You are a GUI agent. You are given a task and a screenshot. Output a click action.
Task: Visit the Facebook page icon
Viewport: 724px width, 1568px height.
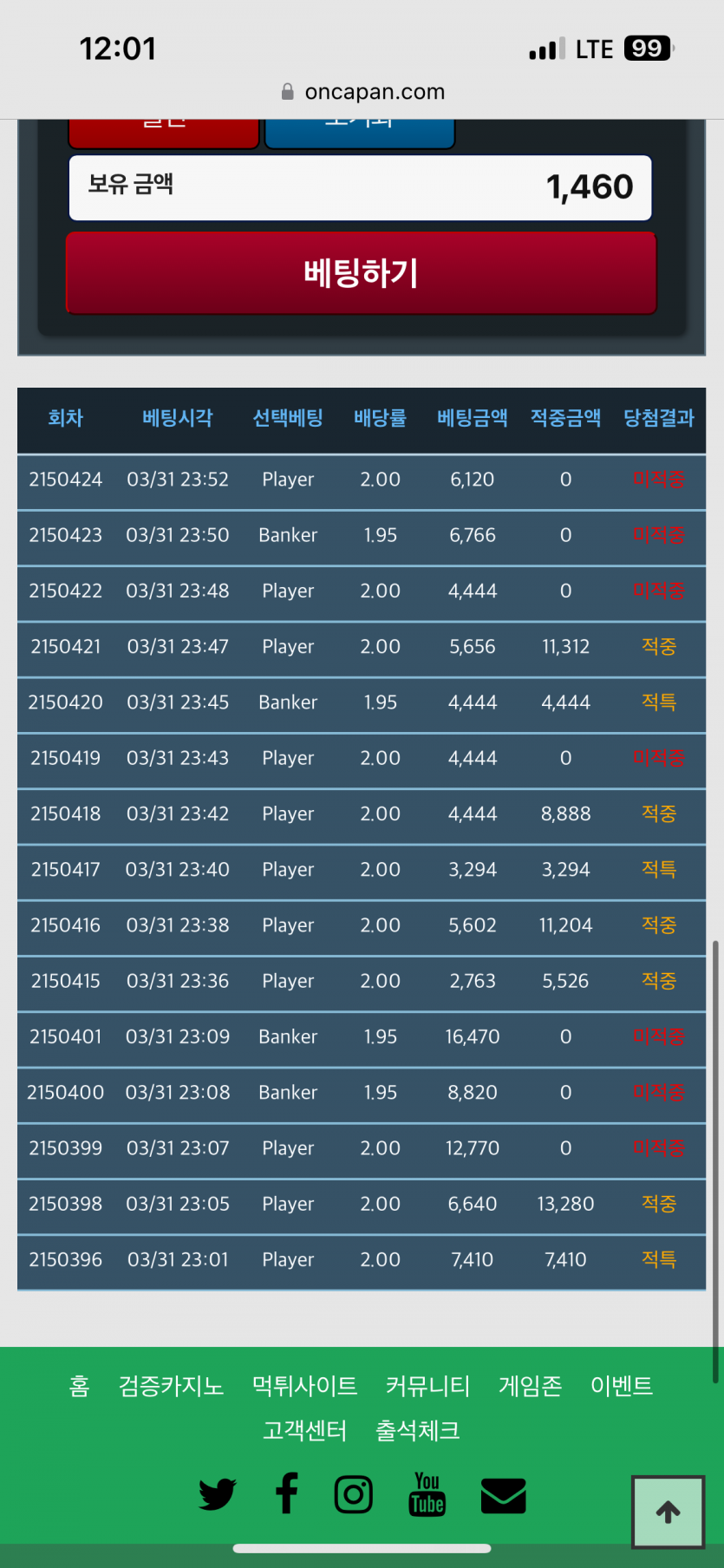[287, 1493]
